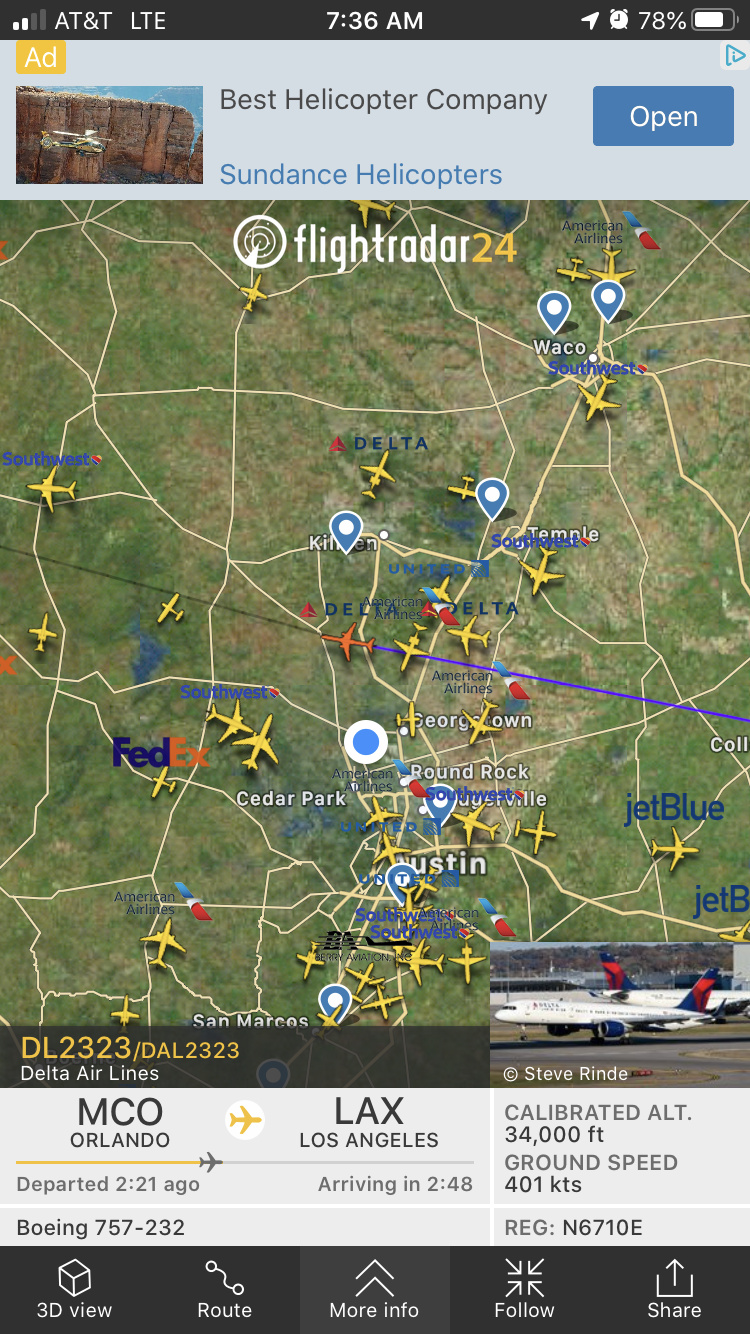Image resolution: width=750 pixels, height=1334 pixels.
Task: Tap Open on Sundance Helicopters ad
Action: click(x=663, y=117)
